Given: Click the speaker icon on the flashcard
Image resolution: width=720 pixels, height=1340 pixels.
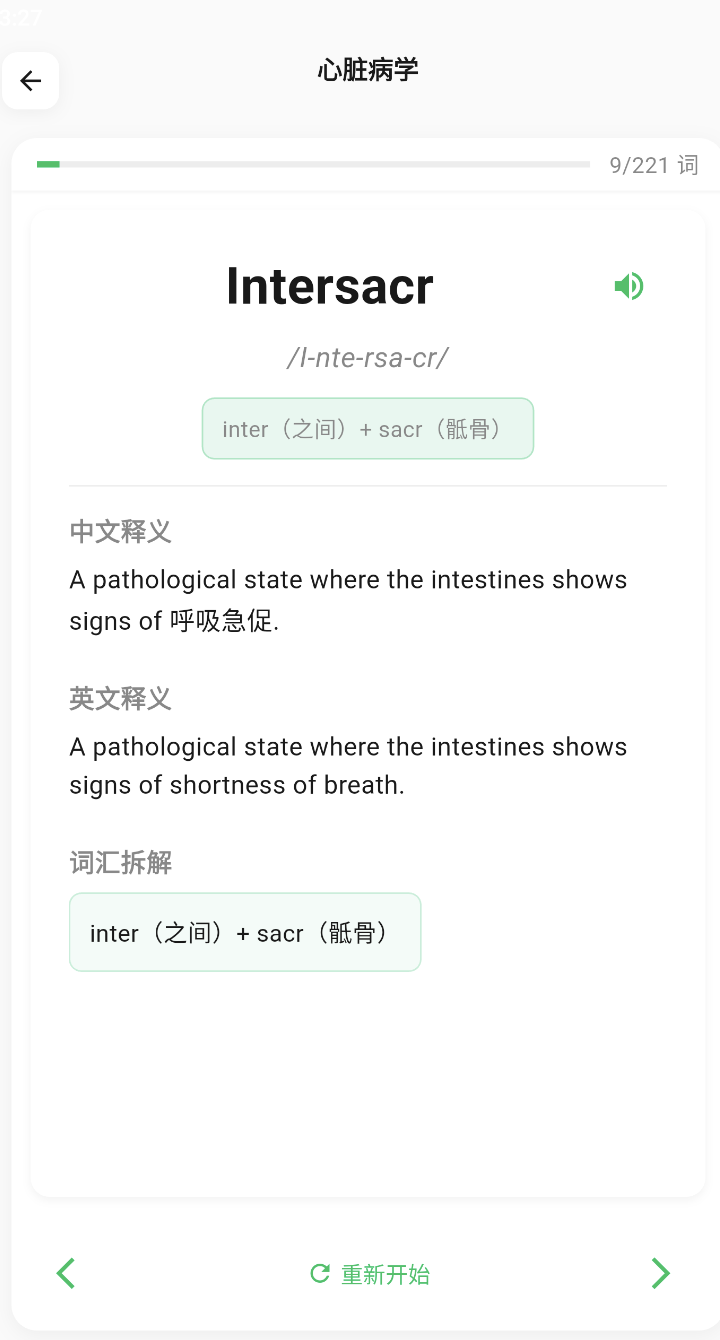Looking at the screenshot, I should tap(629, 286).
